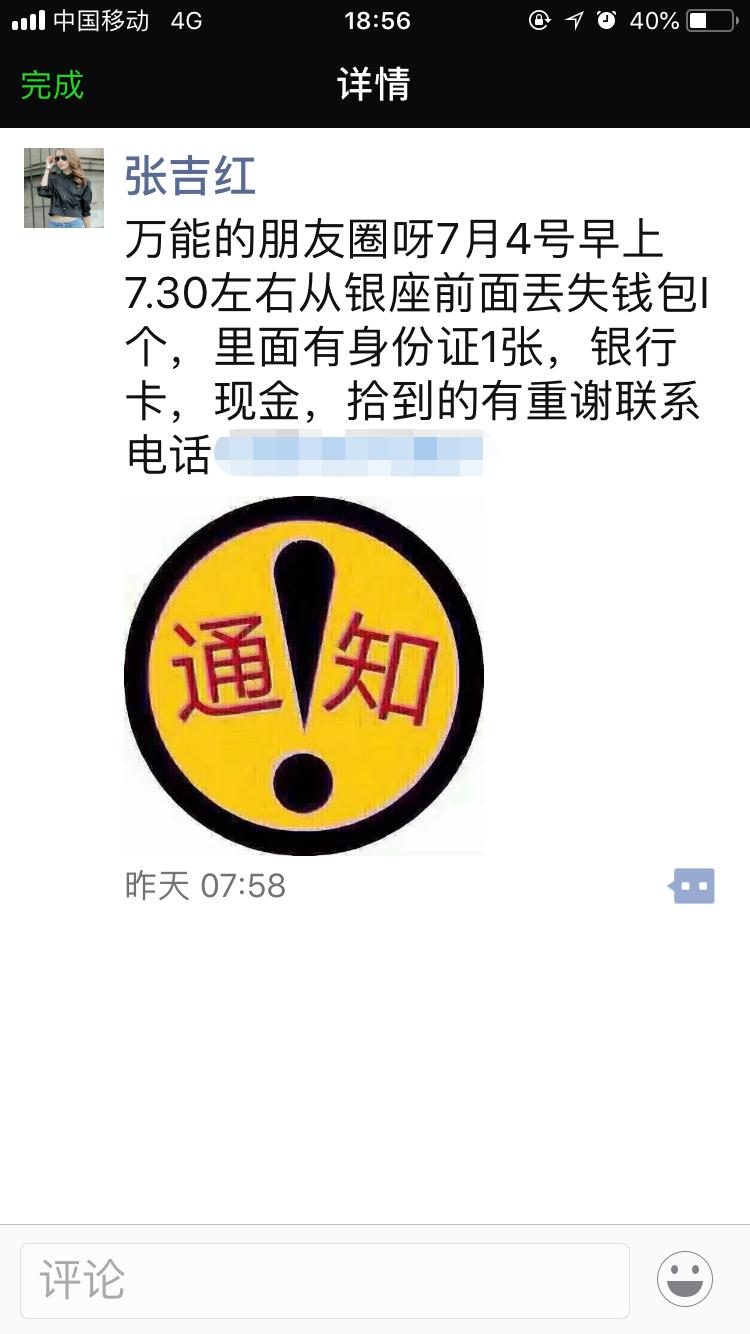Tap the smiley emoji icon near comment box
This screenshot has width=750, height=1334.
(x=684, y=1278)
